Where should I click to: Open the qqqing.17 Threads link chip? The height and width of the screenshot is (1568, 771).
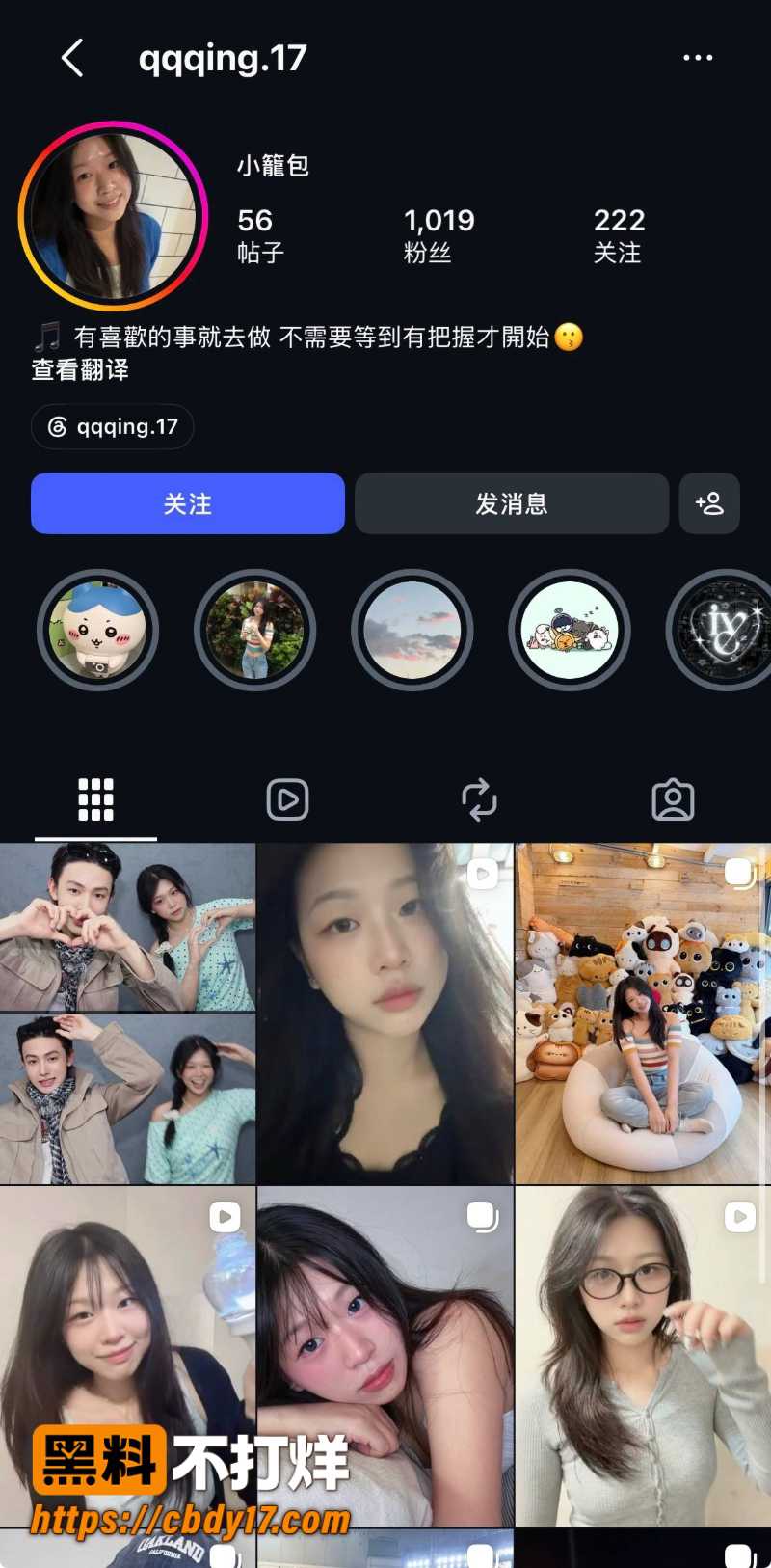113,426
